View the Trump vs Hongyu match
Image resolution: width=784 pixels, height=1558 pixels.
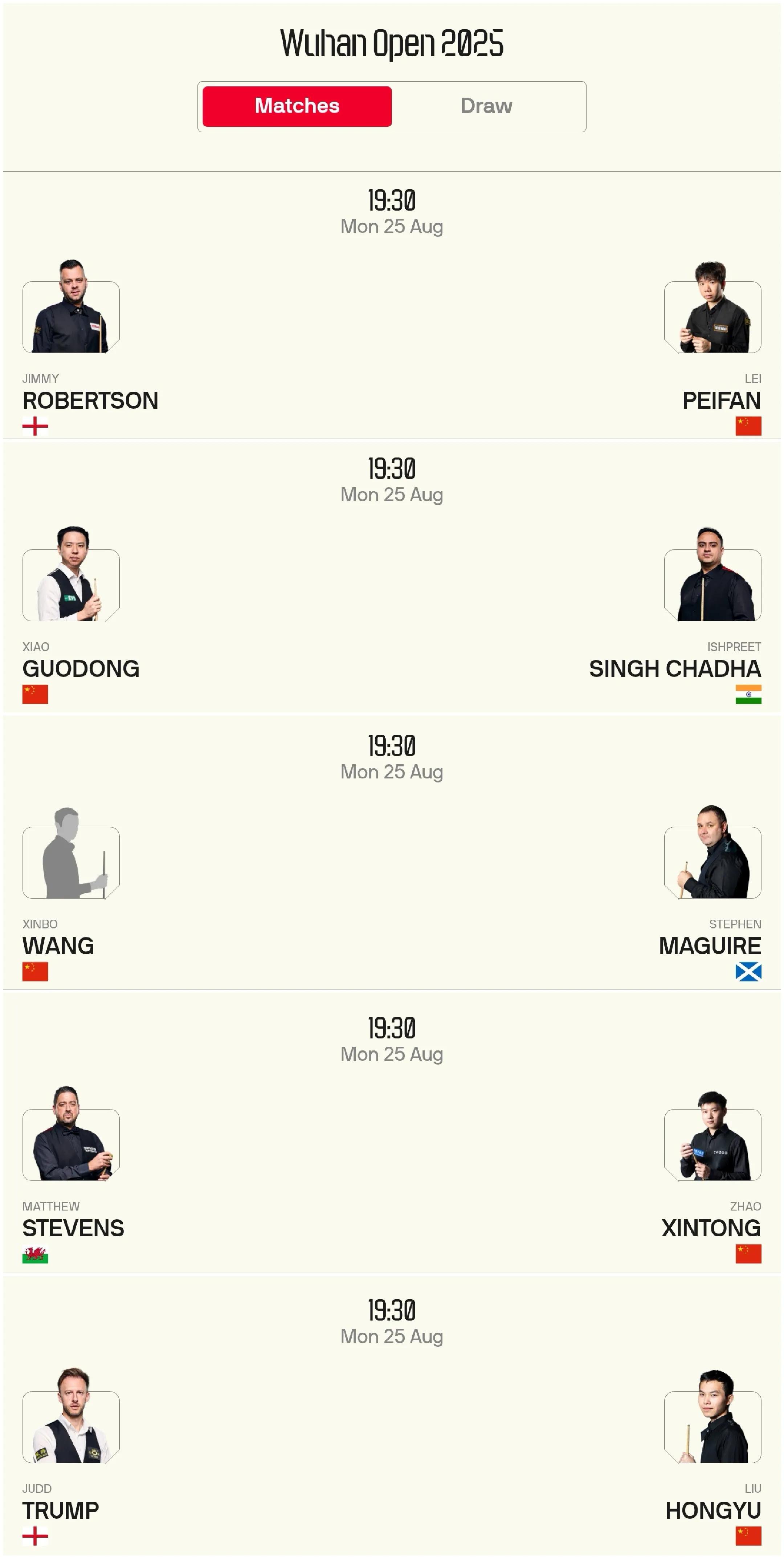tap(392, 1421)
